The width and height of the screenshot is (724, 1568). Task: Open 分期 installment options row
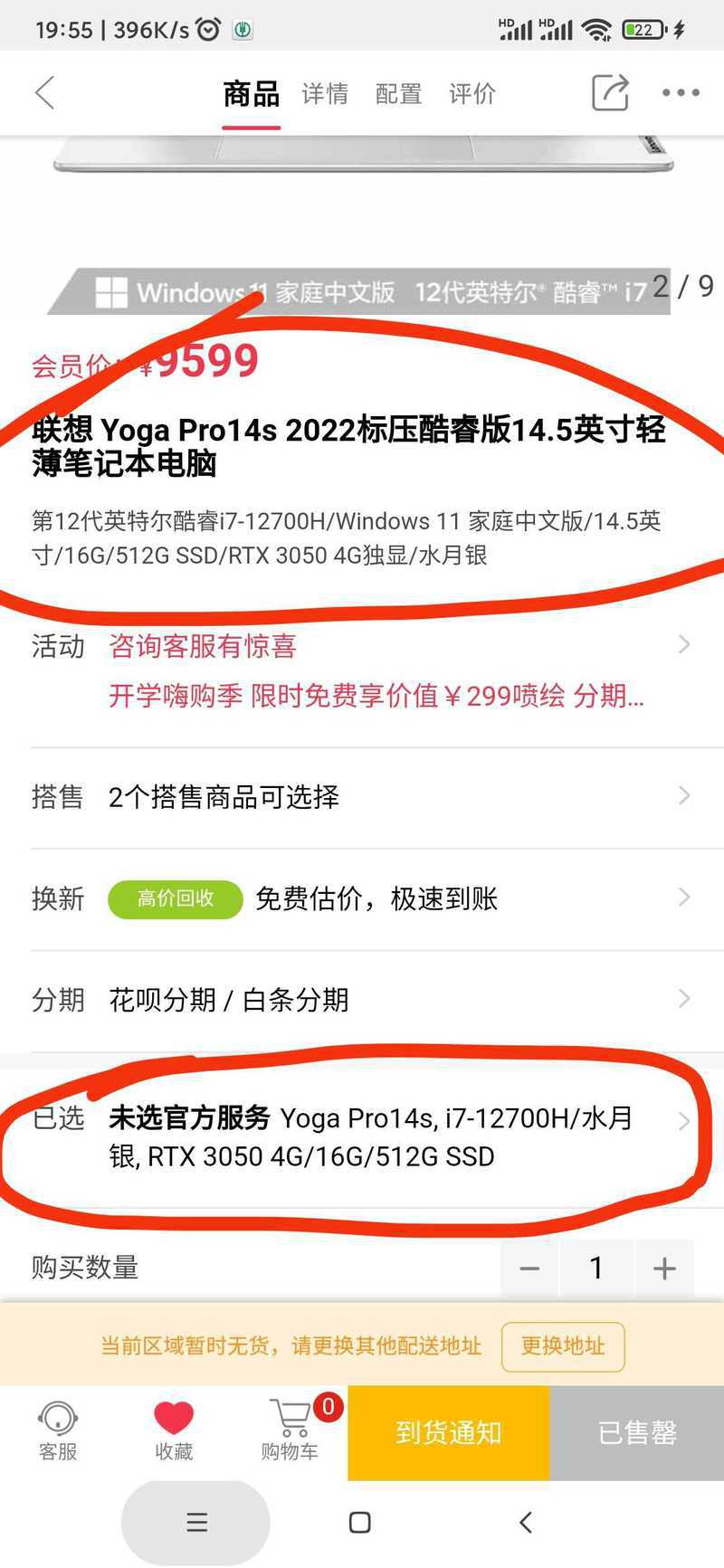(362, 1000)
